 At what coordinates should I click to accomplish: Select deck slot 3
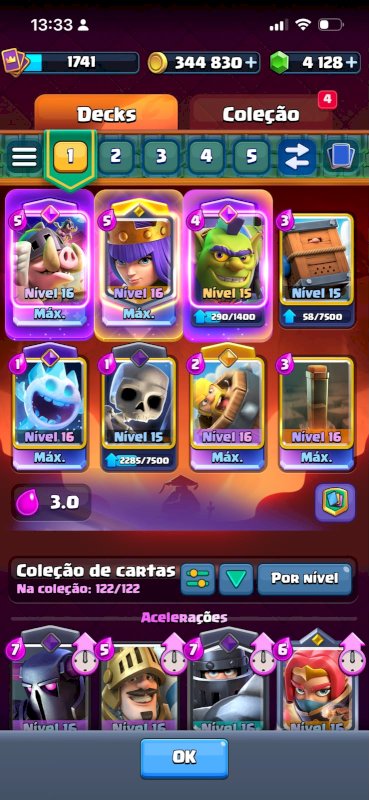pyautogui.click(x=161, y=156)
